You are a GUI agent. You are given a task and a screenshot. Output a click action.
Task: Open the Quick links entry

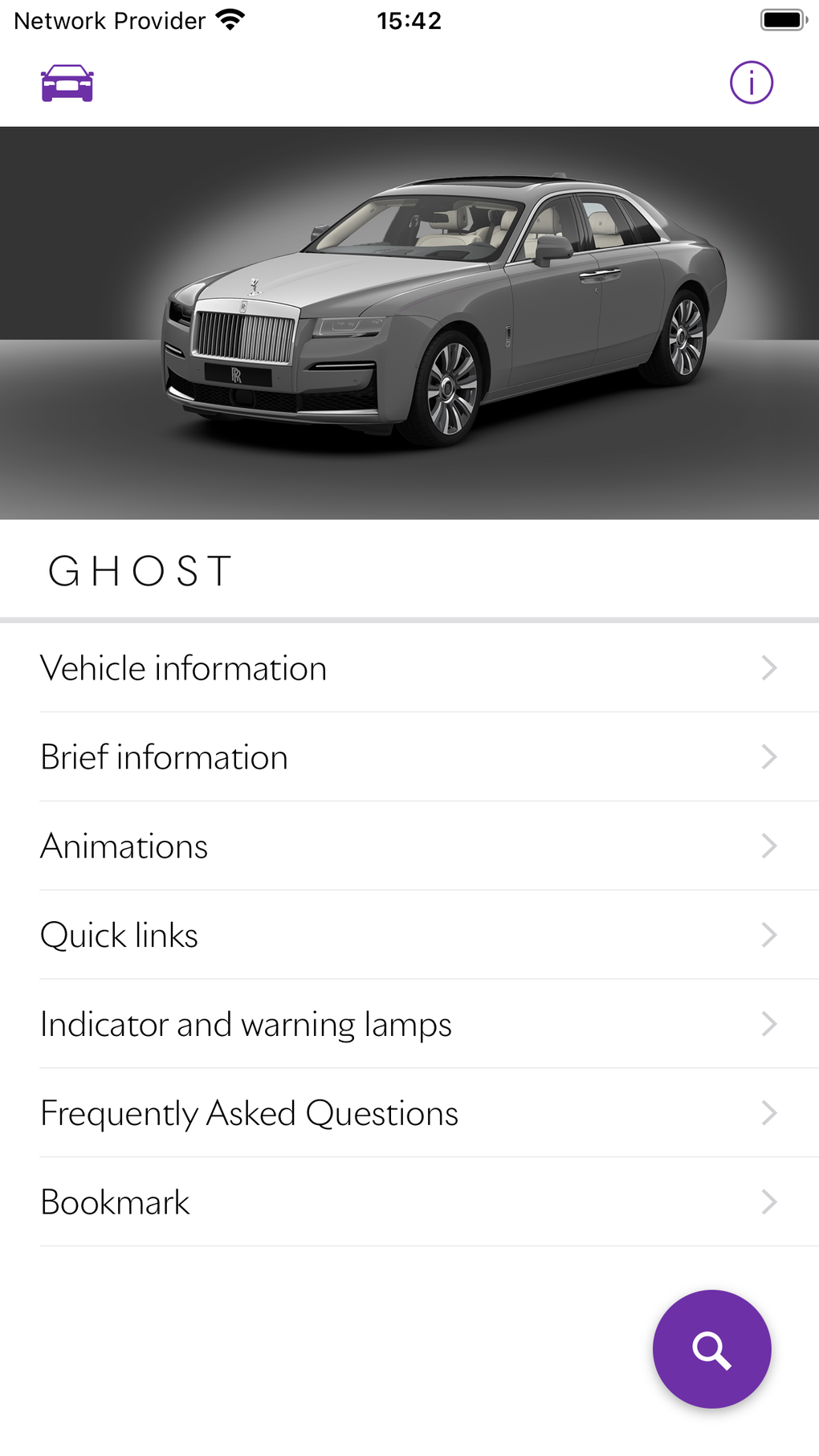click(x=119, y=935)
